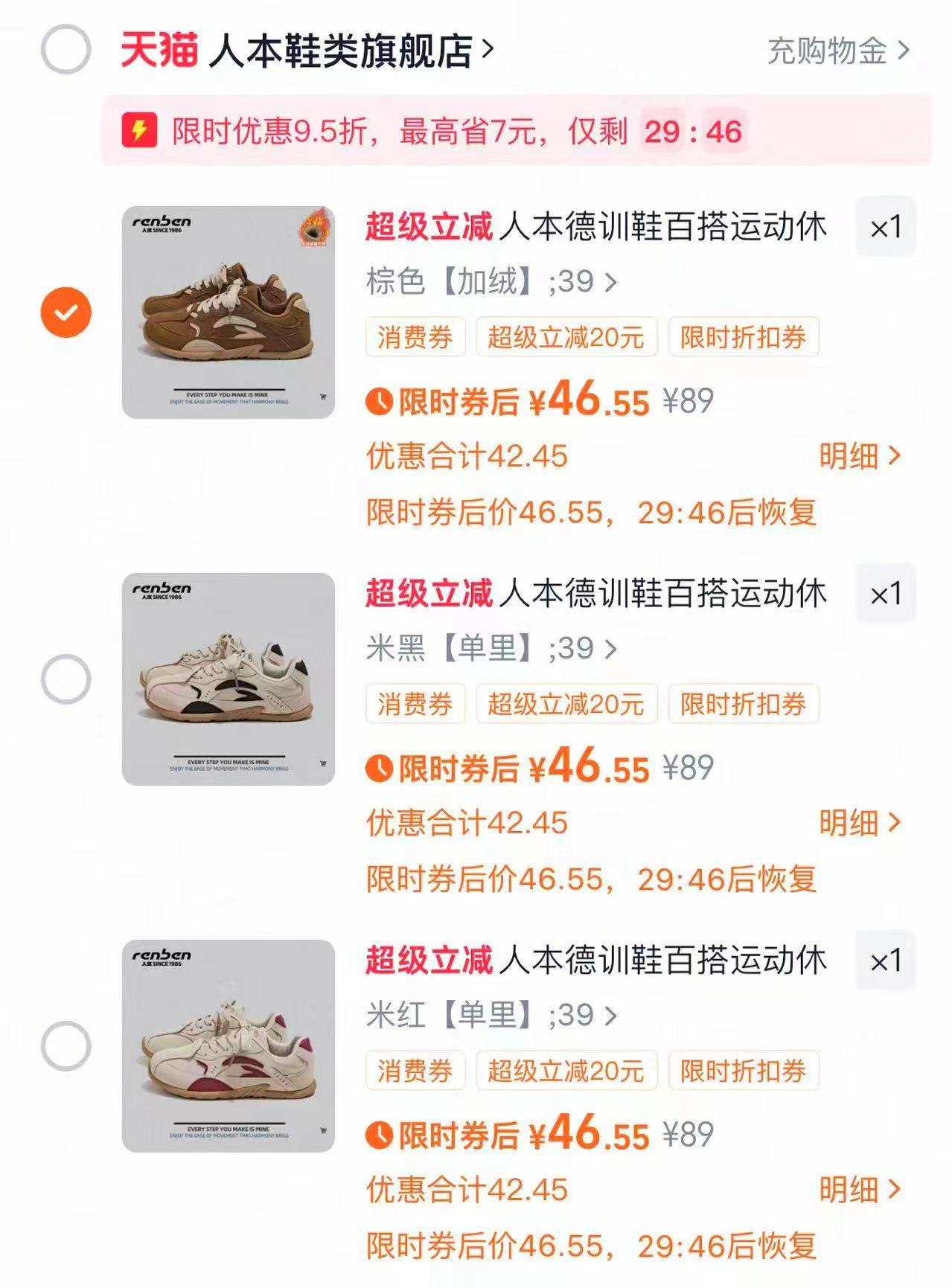Image resolution: width=952 pixels, height=1288 pixels.
Task: Click the 消费券 coupon tag on first item
Action: [414, 336]
